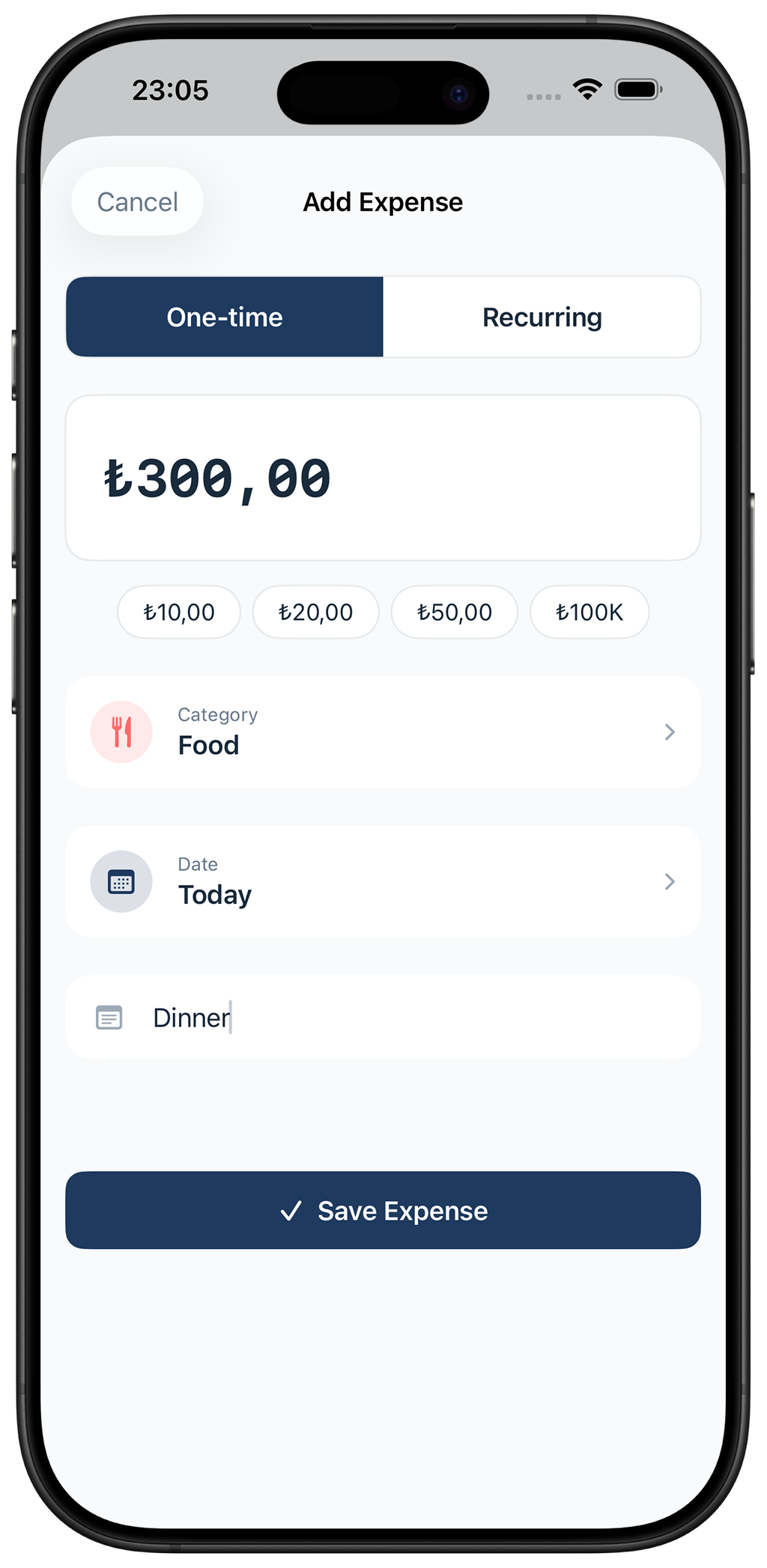The image size is (767, 1568).
Task: Open the Date chevron to pick a date
Action: tap(669, 881)
